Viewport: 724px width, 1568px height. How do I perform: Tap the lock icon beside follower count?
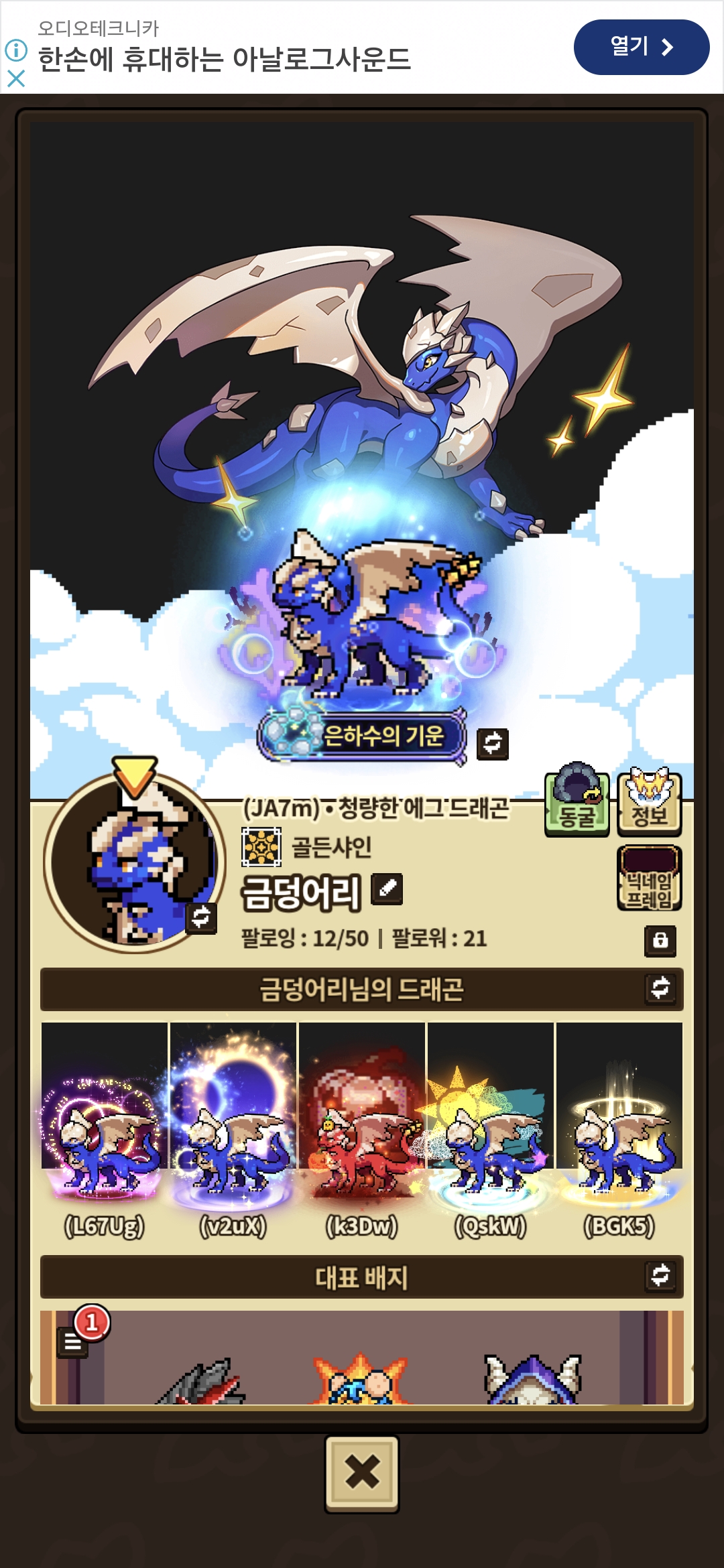[660, 941]
